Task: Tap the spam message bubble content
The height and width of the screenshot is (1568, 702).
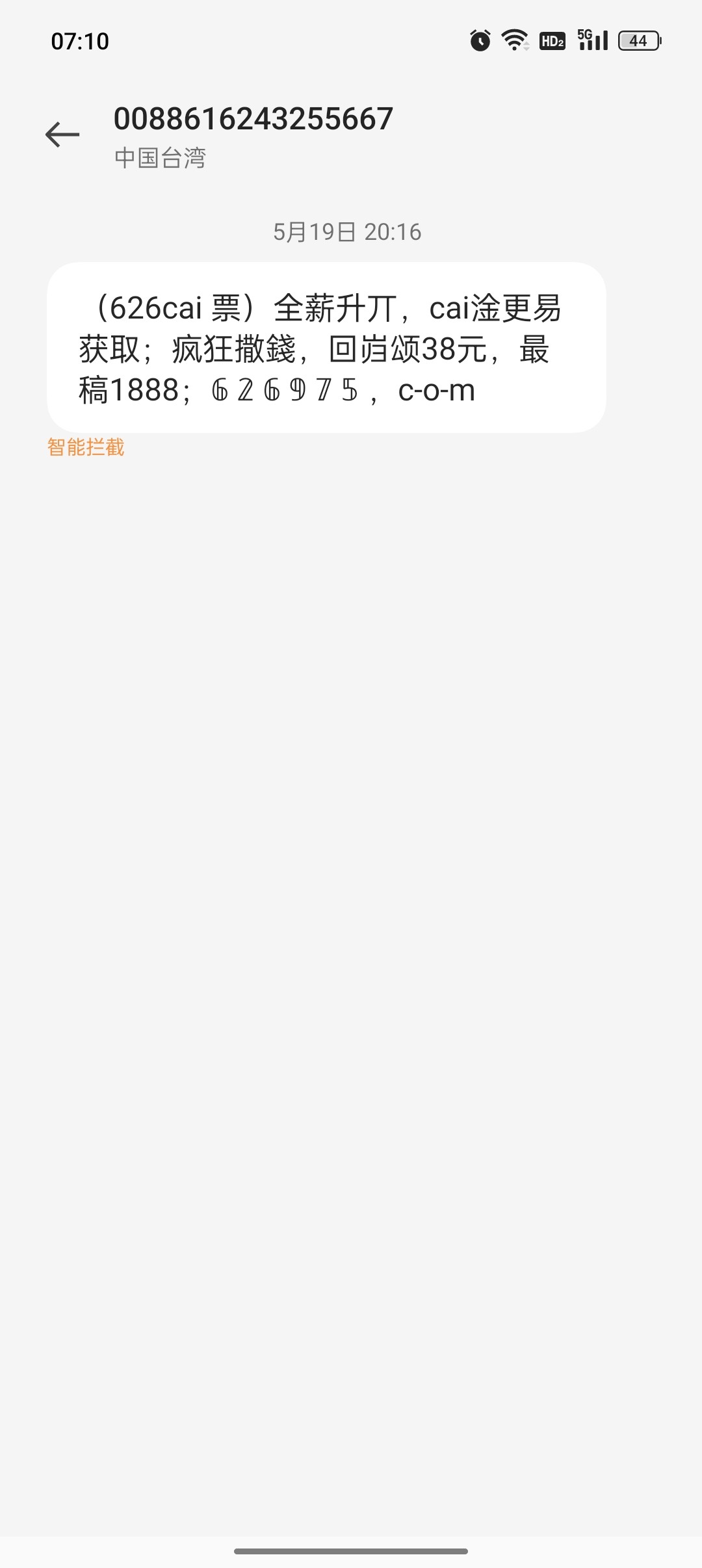Action: coord(325,348)
